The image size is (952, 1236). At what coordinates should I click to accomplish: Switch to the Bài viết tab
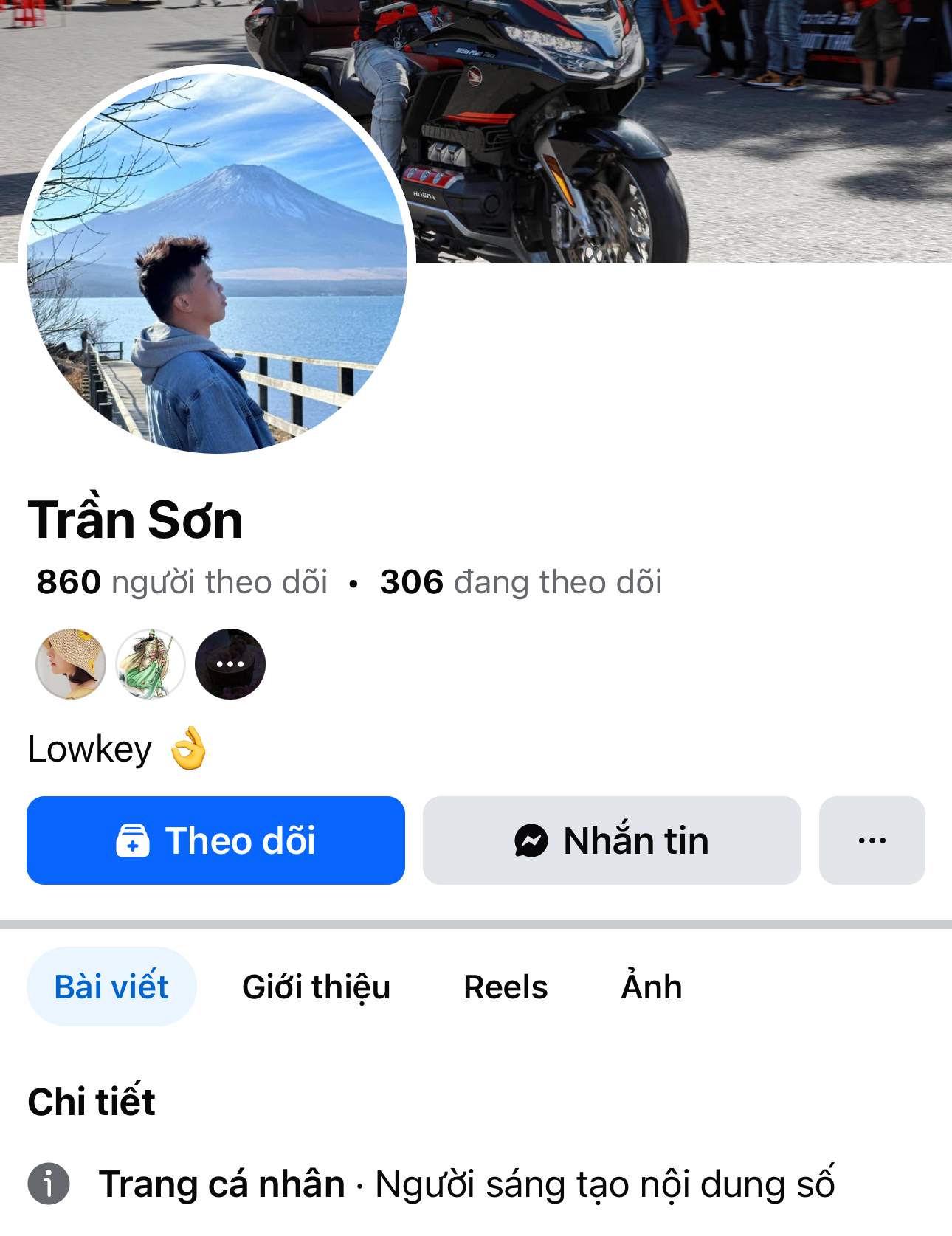coord(111,987)
